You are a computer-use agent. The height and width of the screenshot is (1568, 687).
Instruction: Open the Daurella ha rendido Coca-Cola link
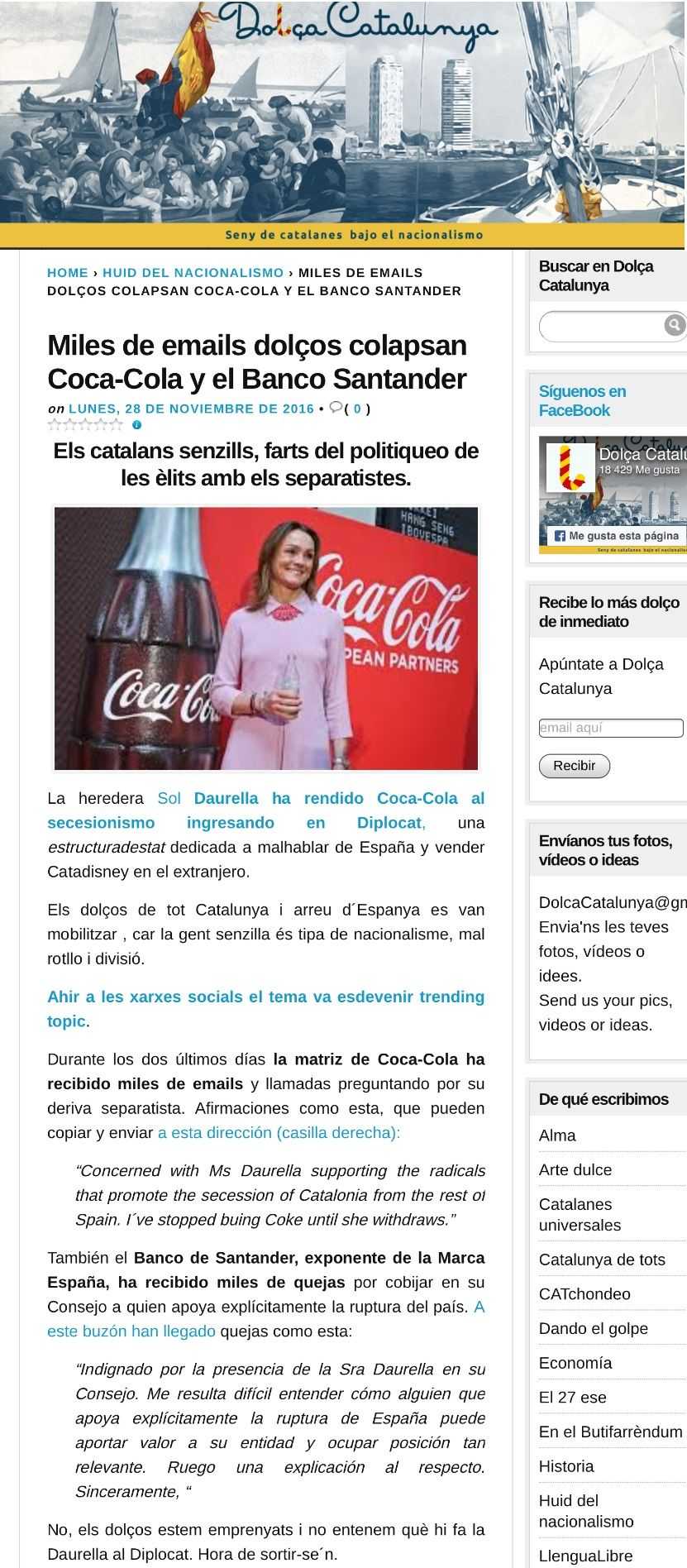[x=265, y=810]
